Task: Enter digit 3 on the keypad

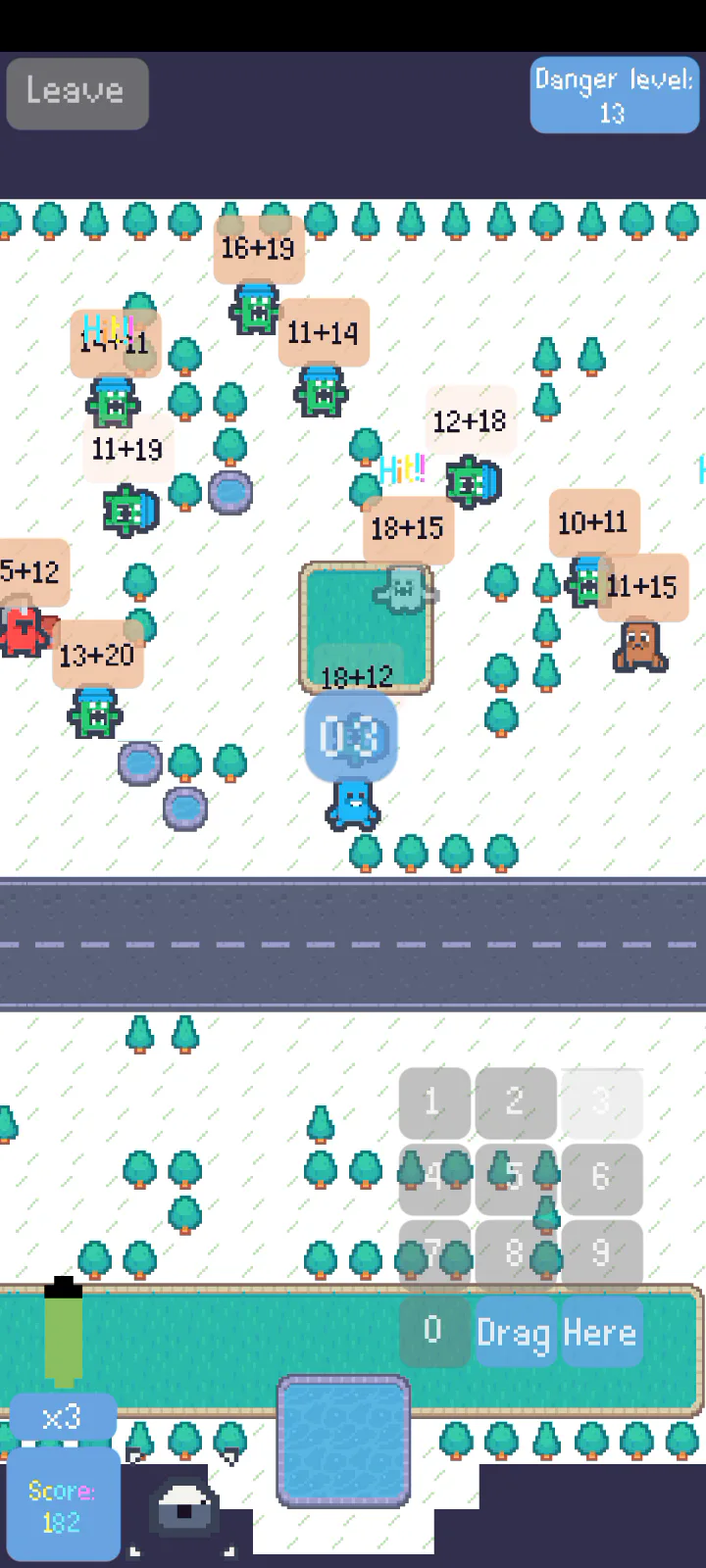Action: click(602, 1102)
